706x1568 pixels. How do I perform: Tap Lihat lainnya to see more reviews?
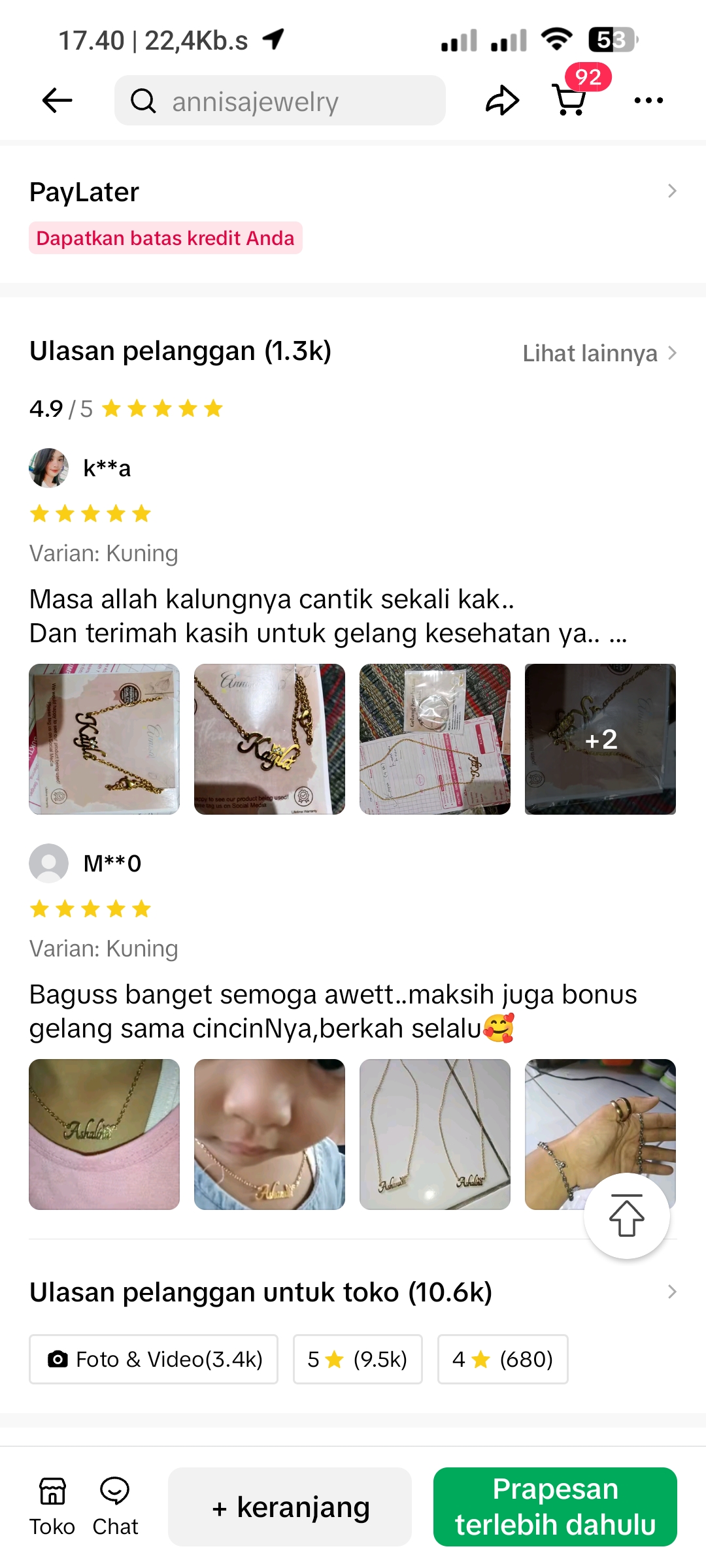[598, 353]
